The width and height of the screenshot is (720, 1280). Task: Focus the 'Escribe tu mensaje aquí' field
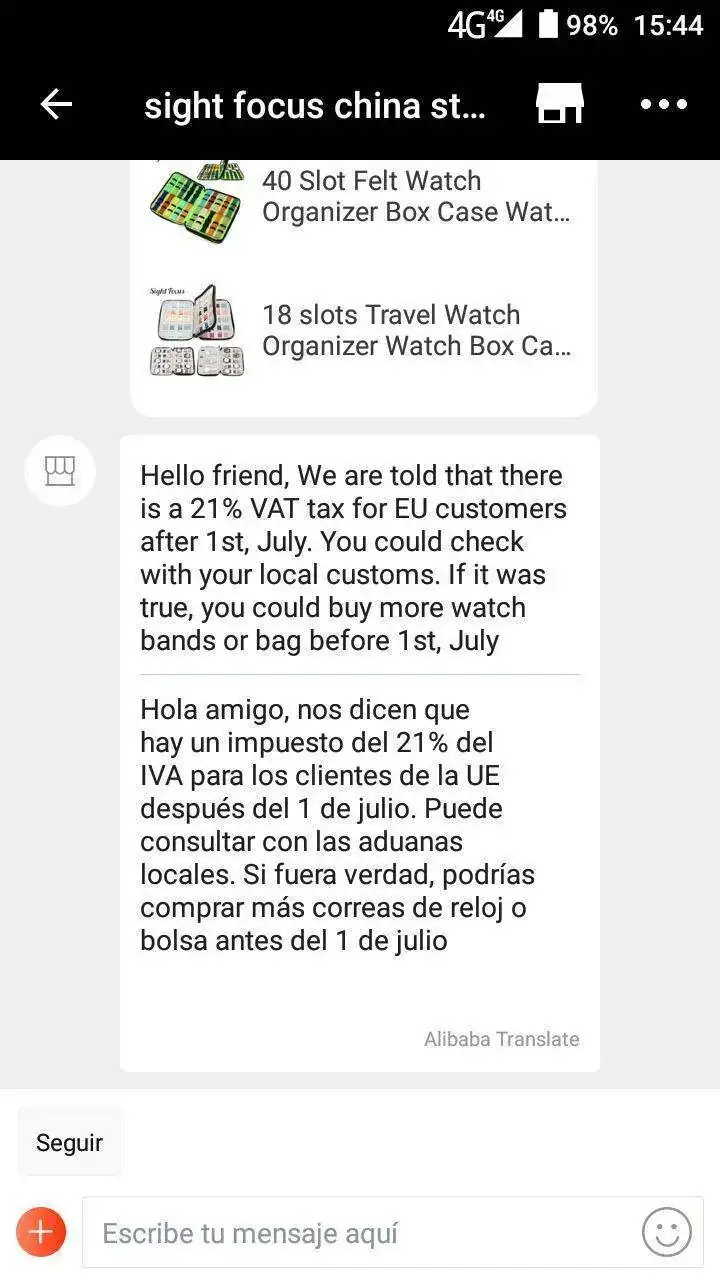pos(360,1233)
